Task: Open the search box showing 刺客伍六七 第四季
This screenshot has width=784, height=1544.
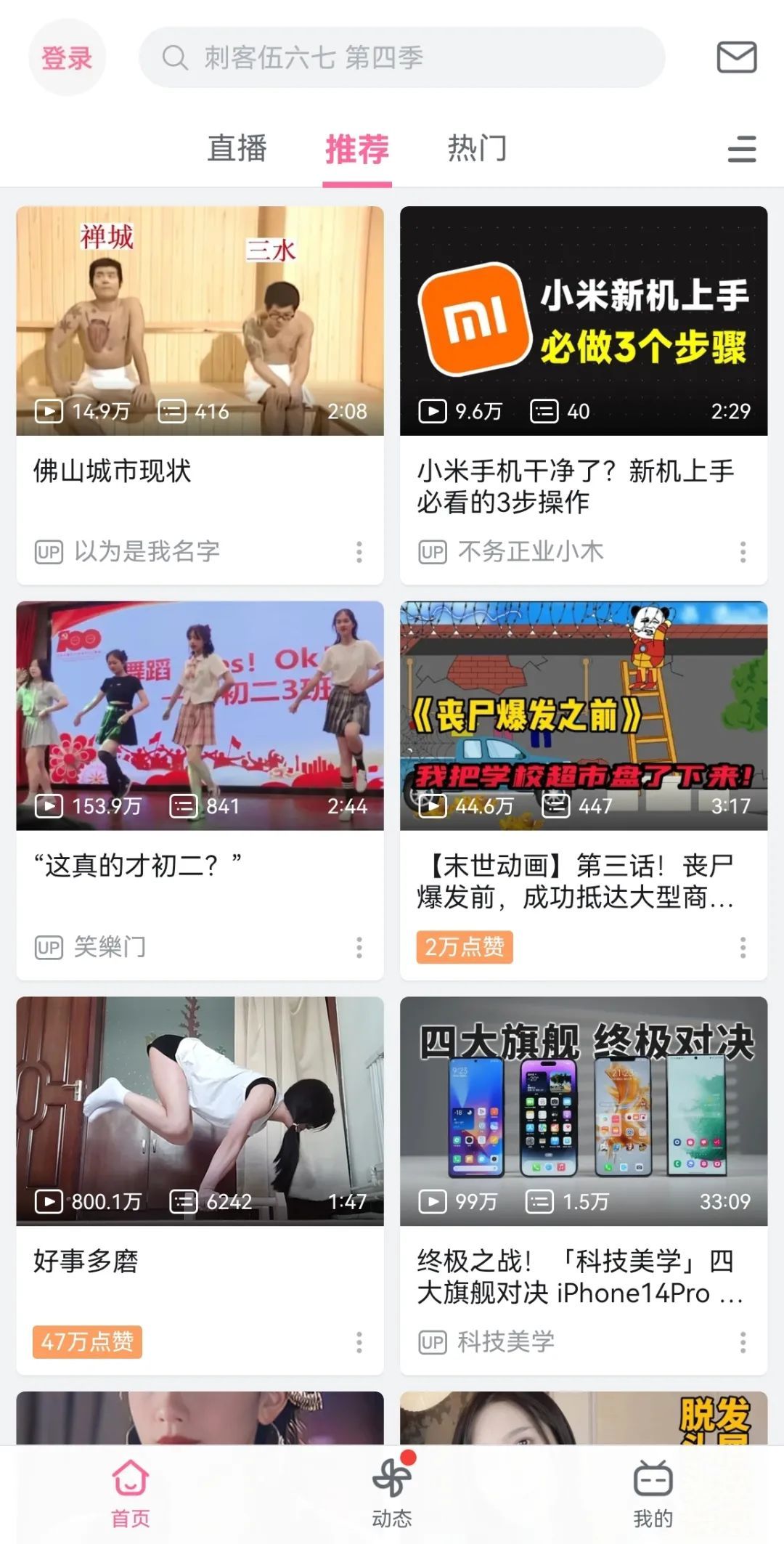Action: (x=401, y=57)
